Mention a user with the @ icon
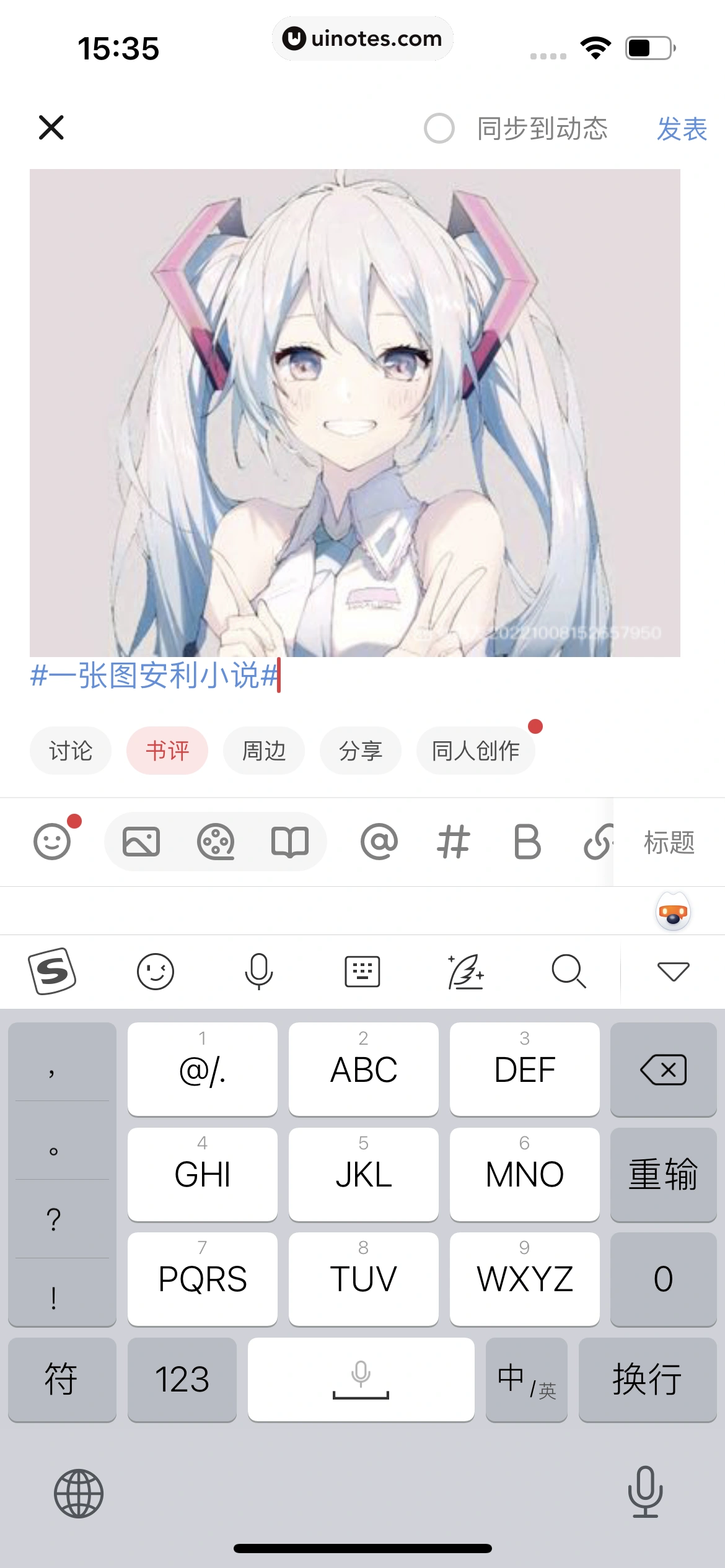Screen dimensions: 725x1568 point(379,841)
